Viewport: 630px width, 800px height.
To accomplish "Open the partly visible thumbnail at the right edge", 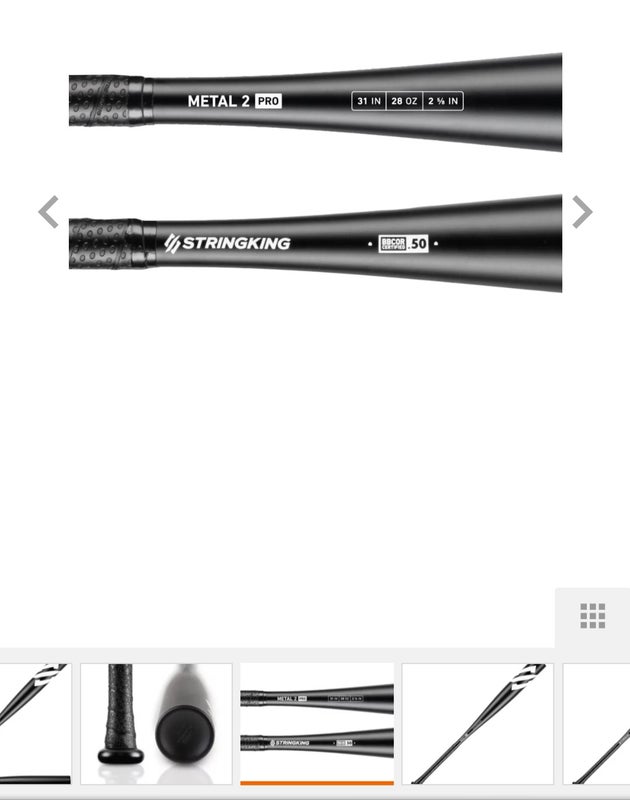I will (598, 723).
